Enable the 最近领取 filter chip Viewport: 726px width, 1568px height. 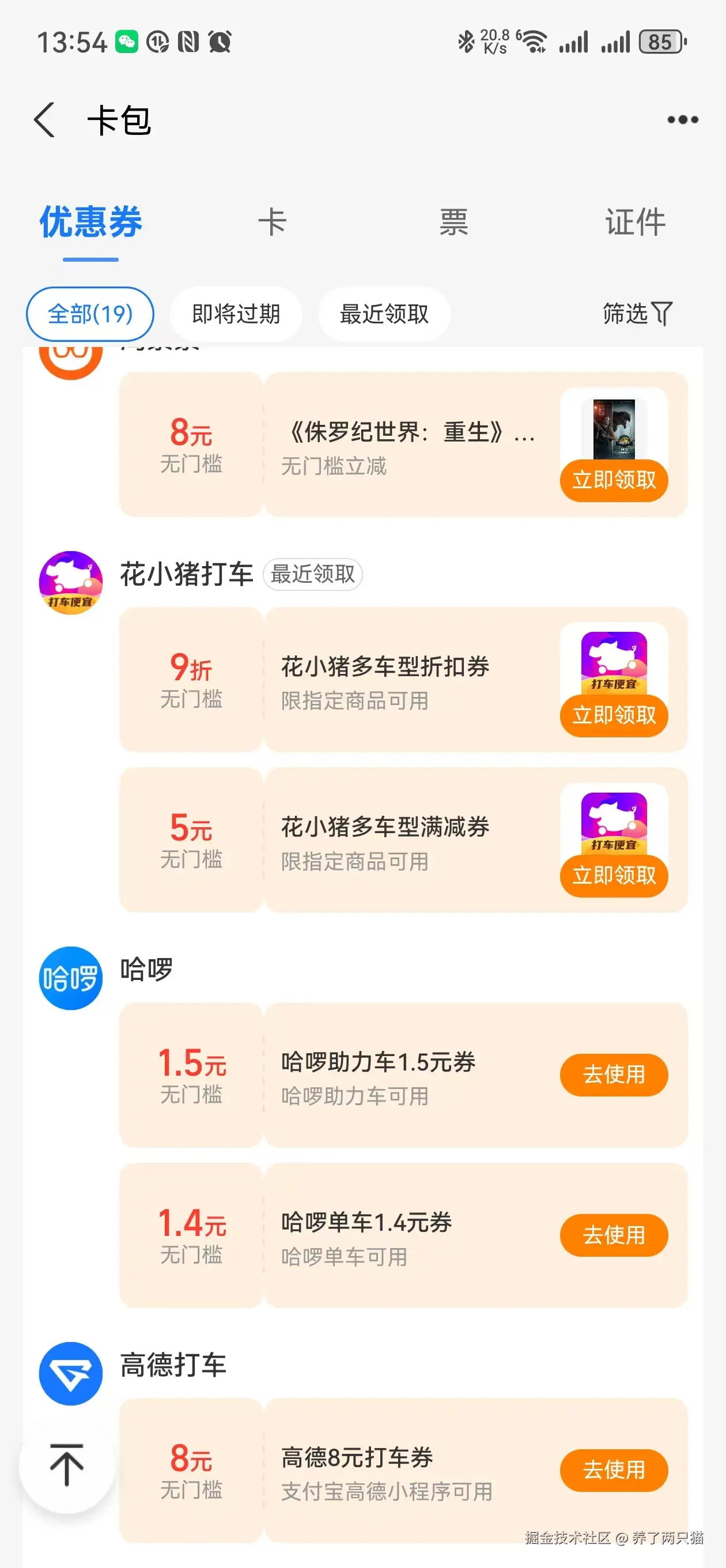pos(383,314)
